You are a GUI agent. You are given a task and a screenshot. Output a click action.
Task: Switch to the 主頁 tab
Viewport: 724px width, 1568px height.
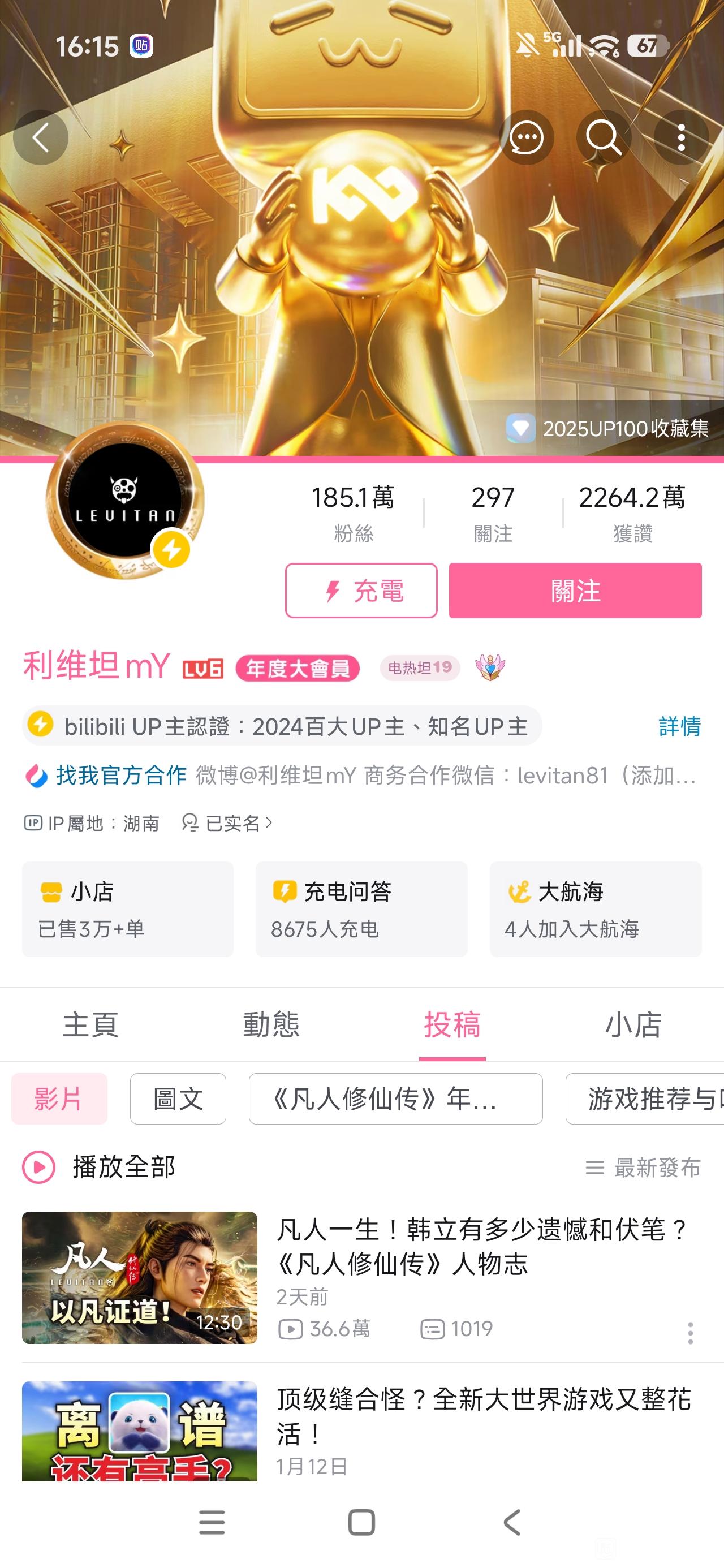[x=90, y=1024]
